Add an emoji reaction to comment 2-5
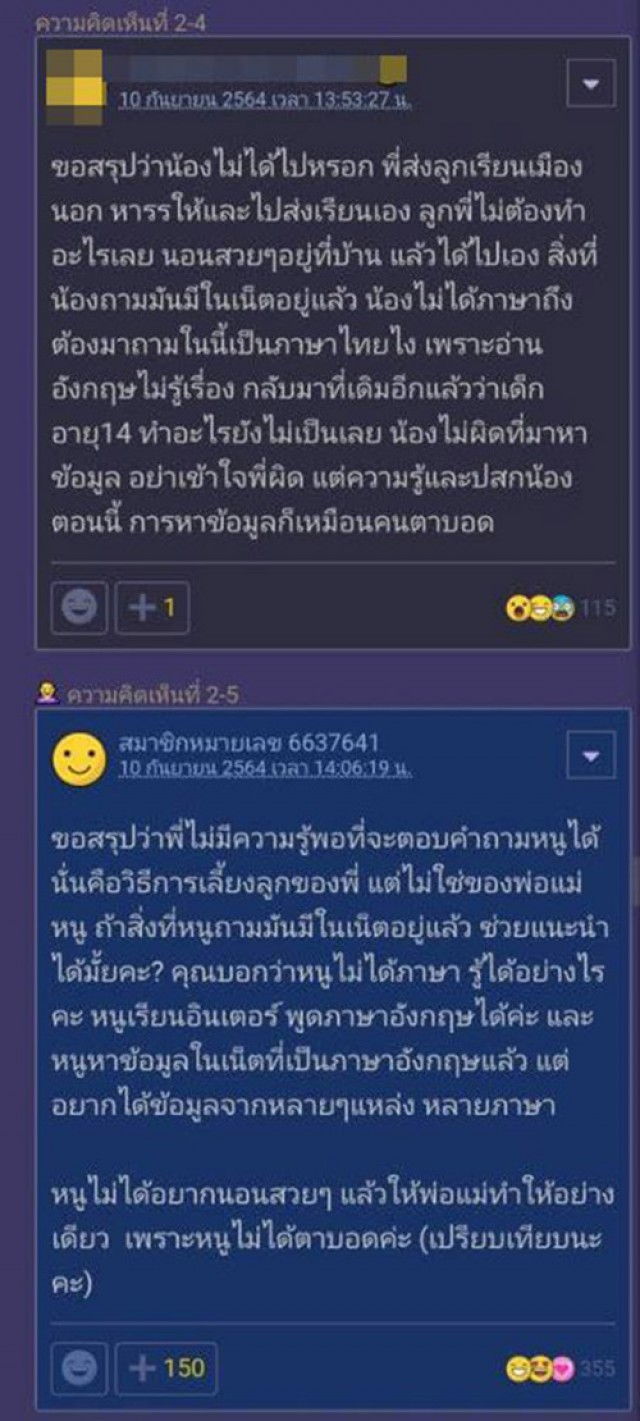Screen dimensions: 640x1421 click(x=79, y=1369)
